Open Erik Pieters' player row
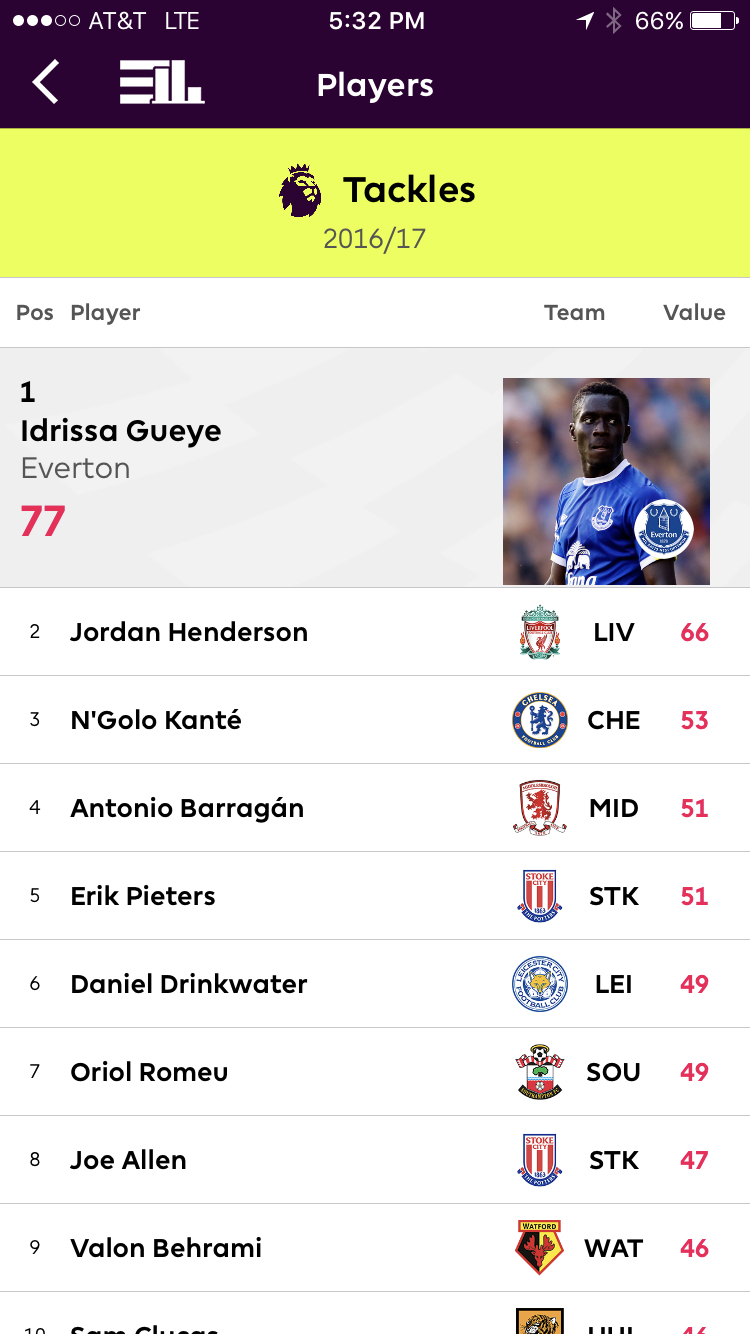The height and width of the screenshot is (1334, 750). (375, 896)
